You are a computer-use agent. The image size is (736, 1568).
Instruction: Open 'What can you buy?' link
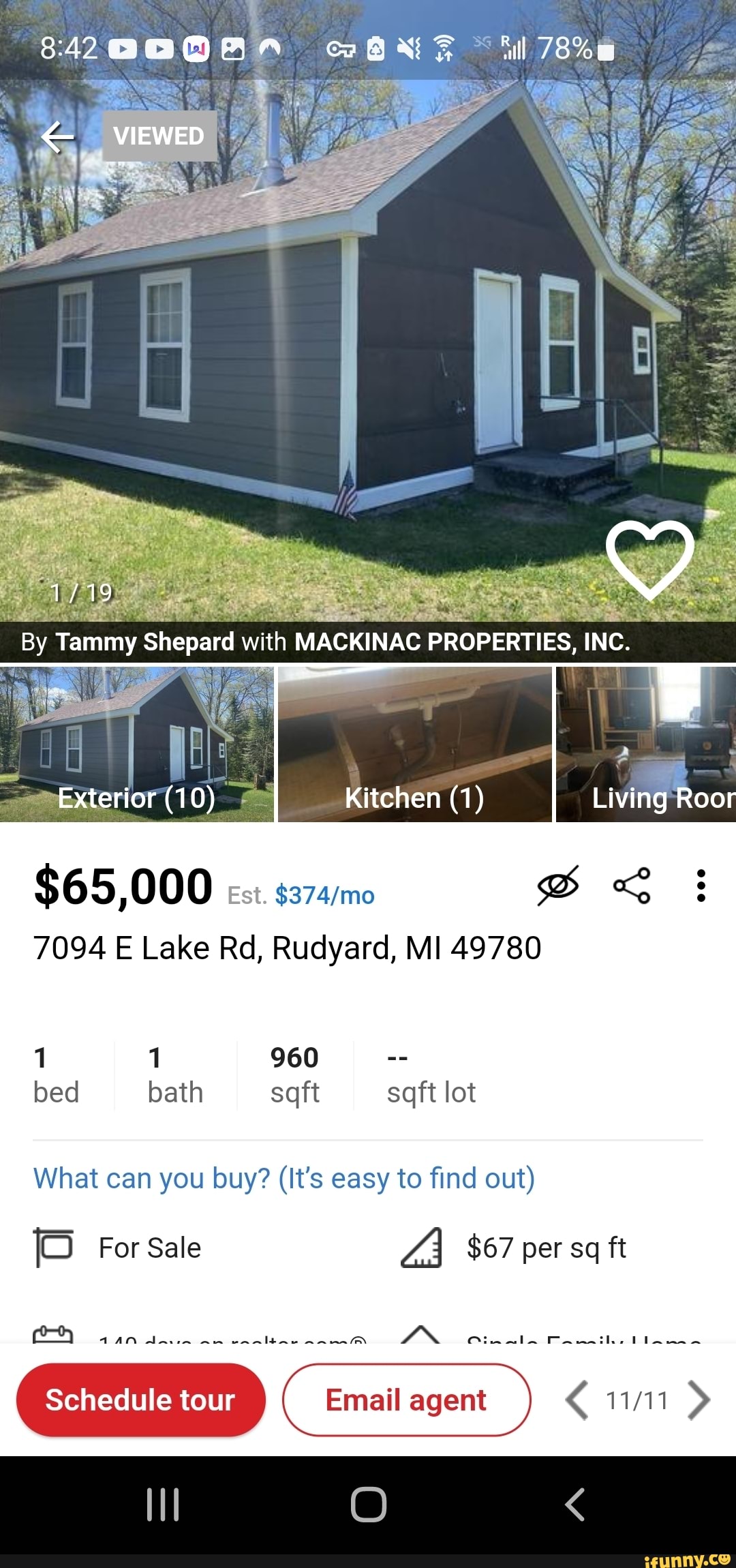(284, 1178)
